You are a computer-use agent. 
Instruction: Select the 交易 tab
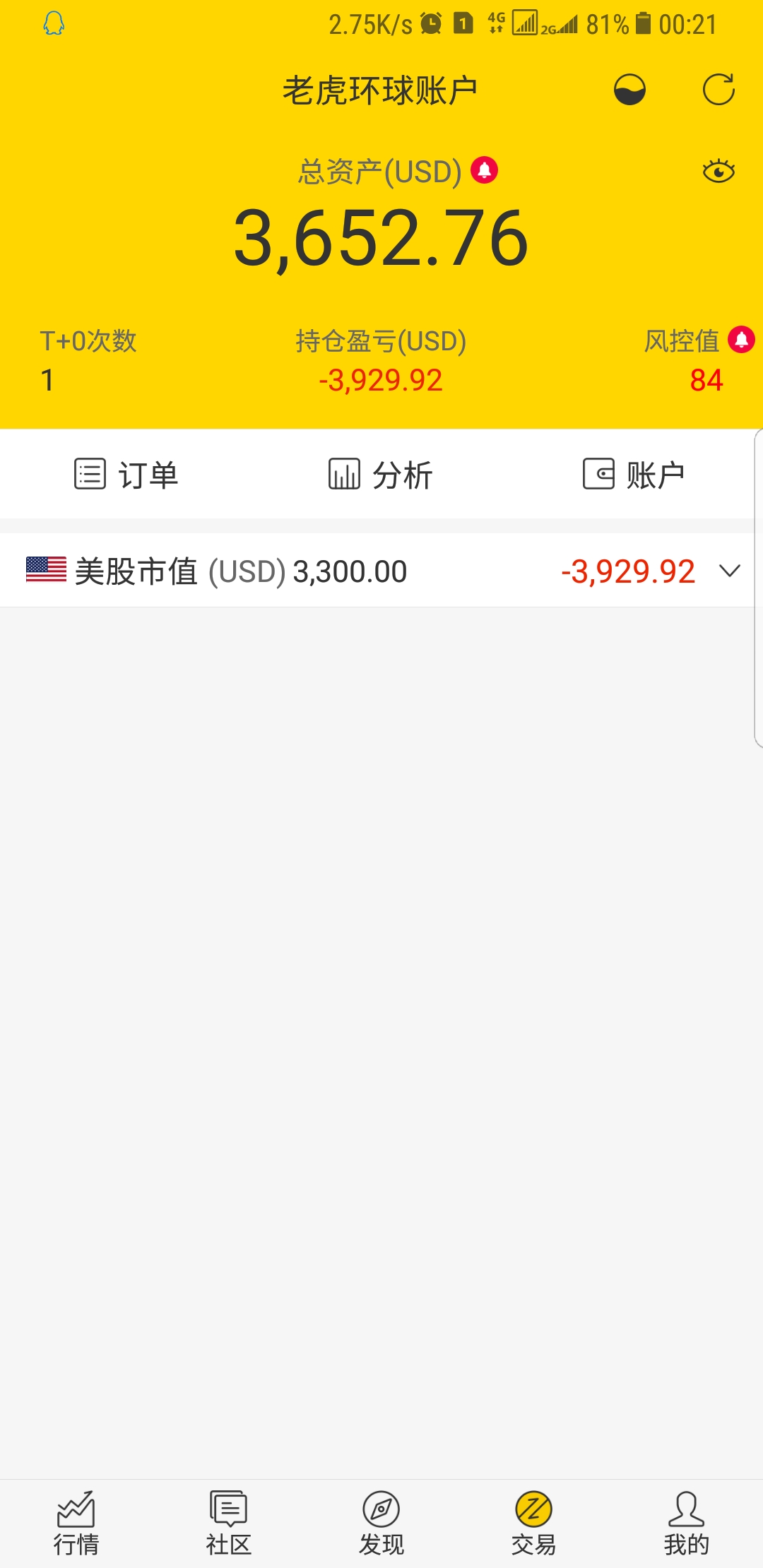point(534,1524)
